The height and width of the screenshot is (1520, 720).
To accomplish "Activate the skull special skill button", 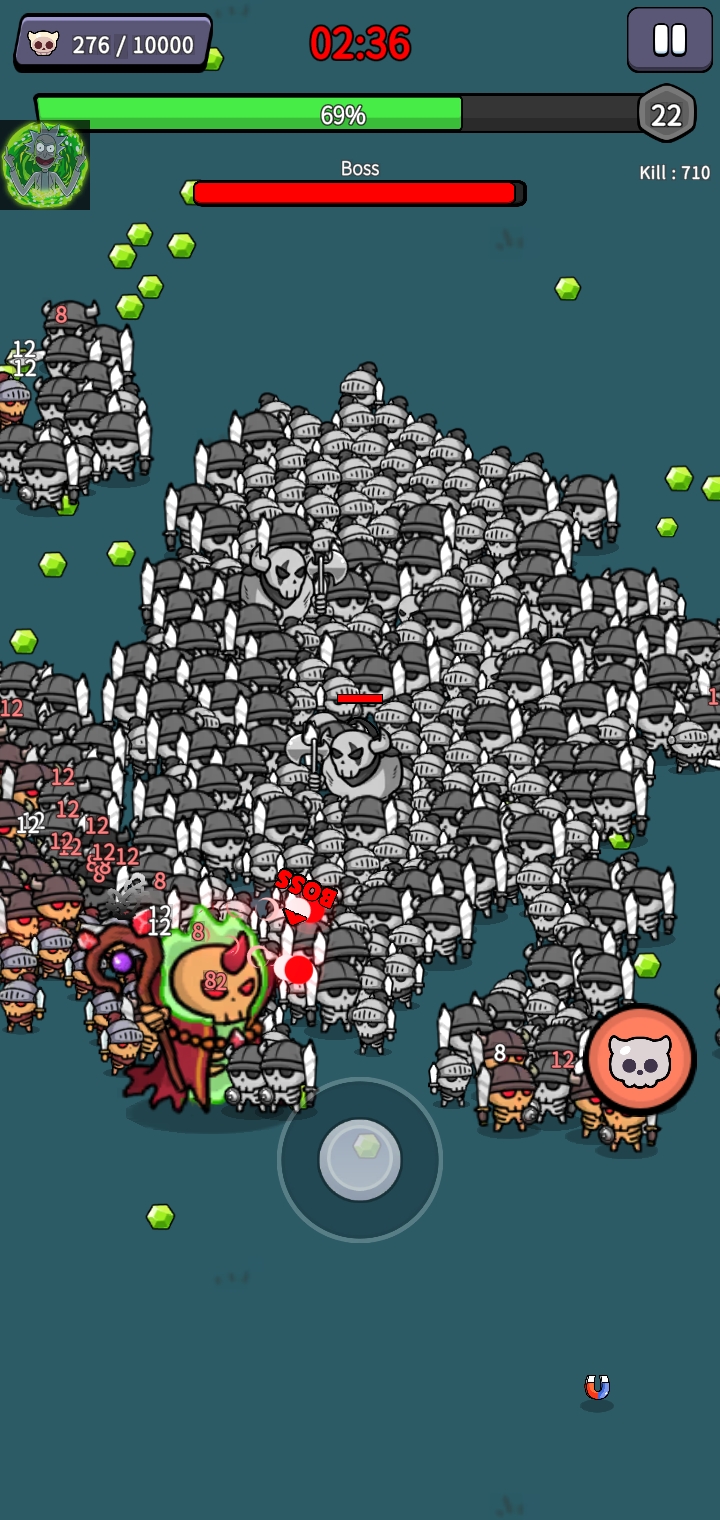I will [x=640, y=1060].
